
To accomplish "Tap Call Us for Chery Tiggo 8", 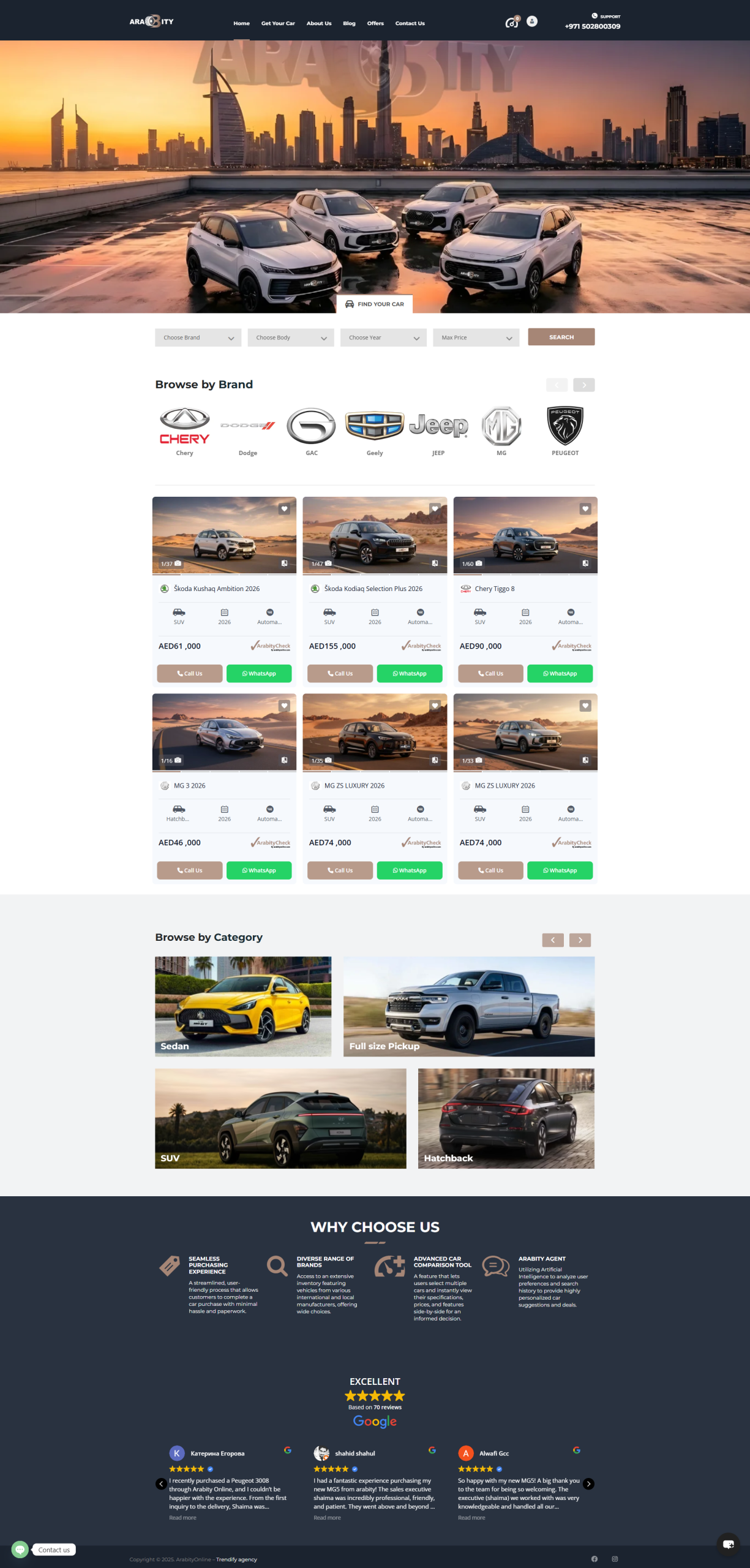I will point(490,673).
